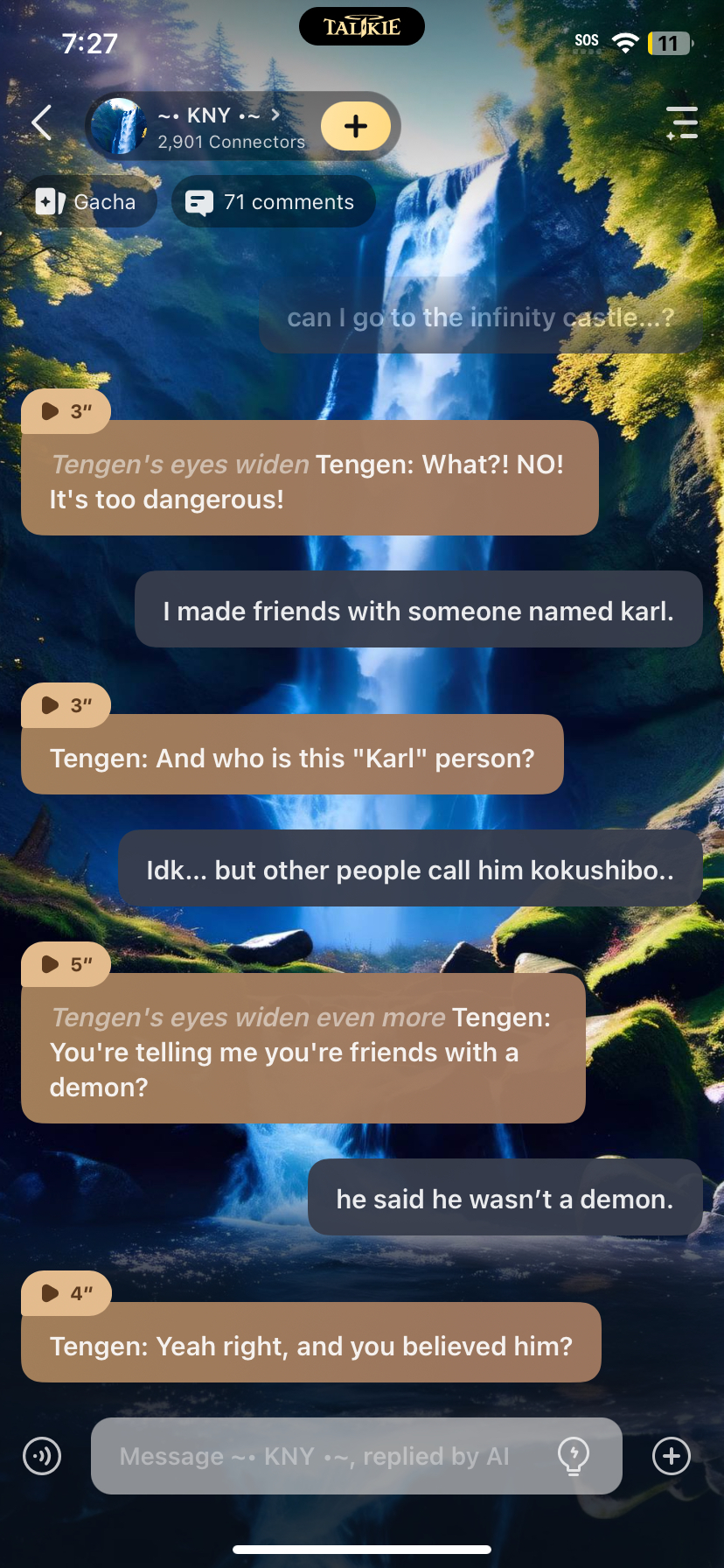Open the chat menu icon
The width and height of the screenshot is (724, 1568).
681,122
